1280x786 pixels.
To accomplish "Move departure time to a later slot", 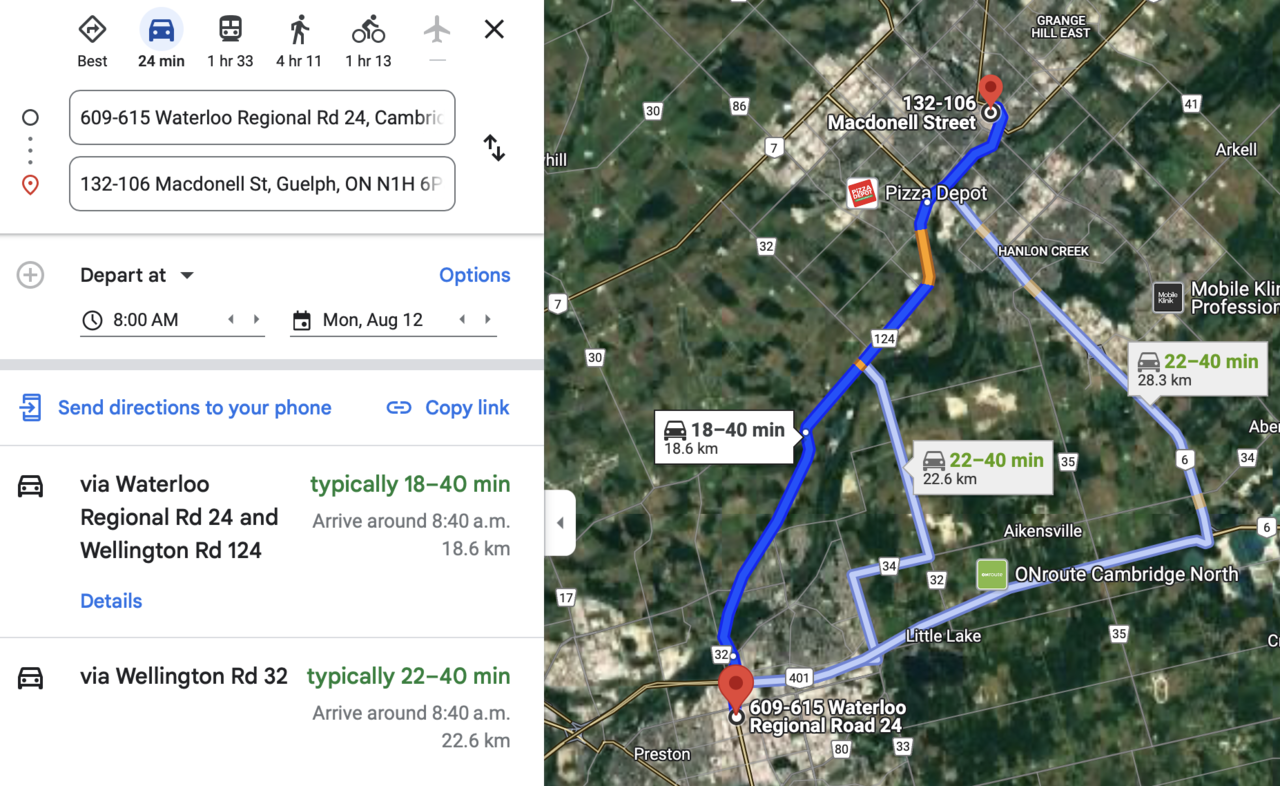I will tap(256, 320).
